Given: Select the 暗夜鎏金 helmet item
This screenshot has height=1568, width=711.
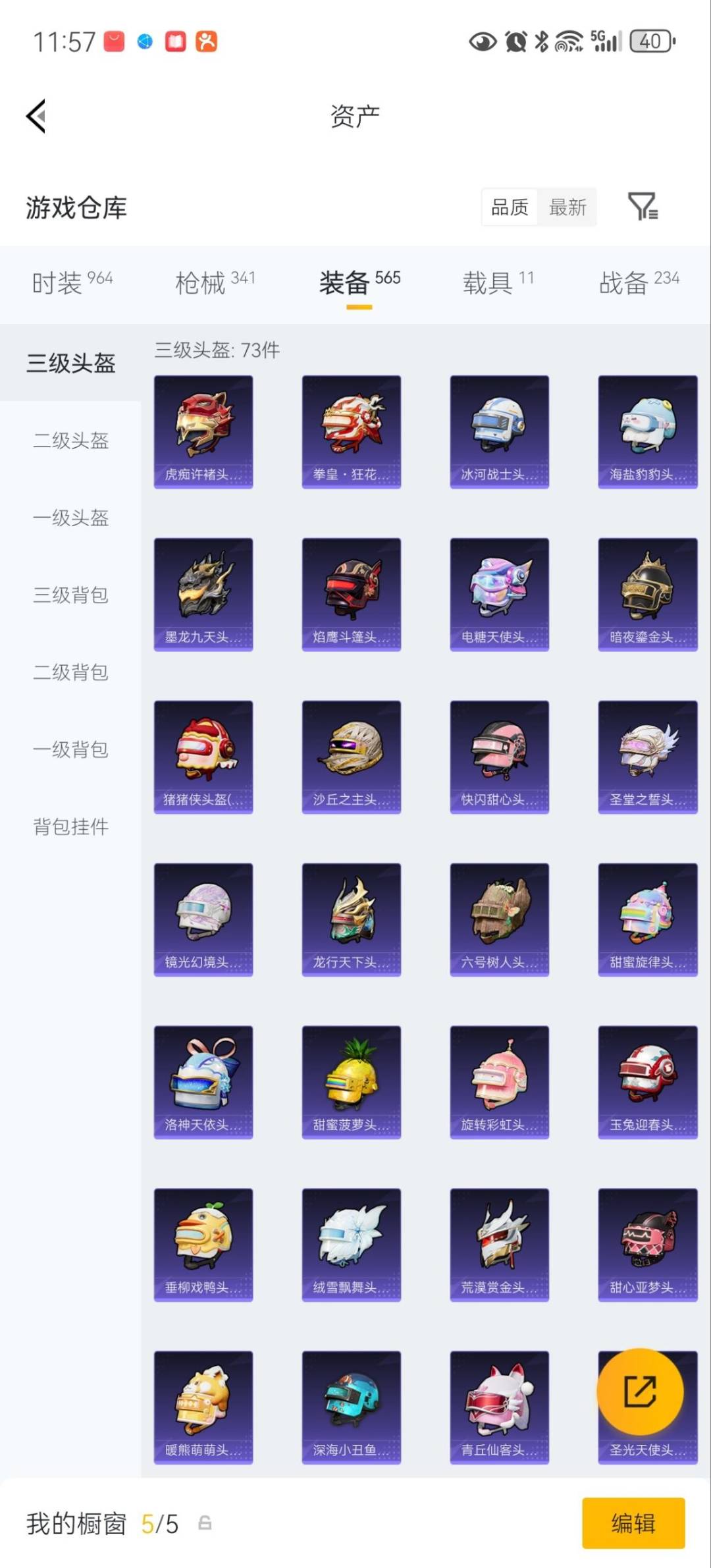Looking at the screenshot, I should 647,593.
